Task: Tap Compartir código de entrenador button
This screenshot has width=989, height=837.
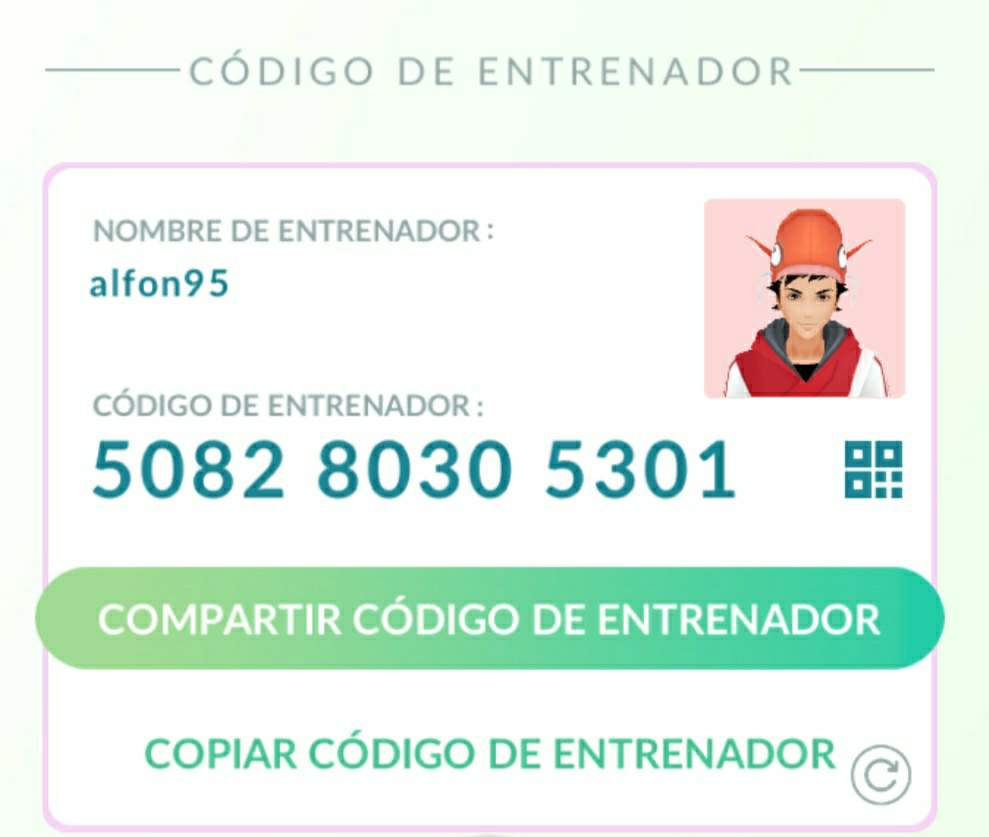Action: (489, 619)
